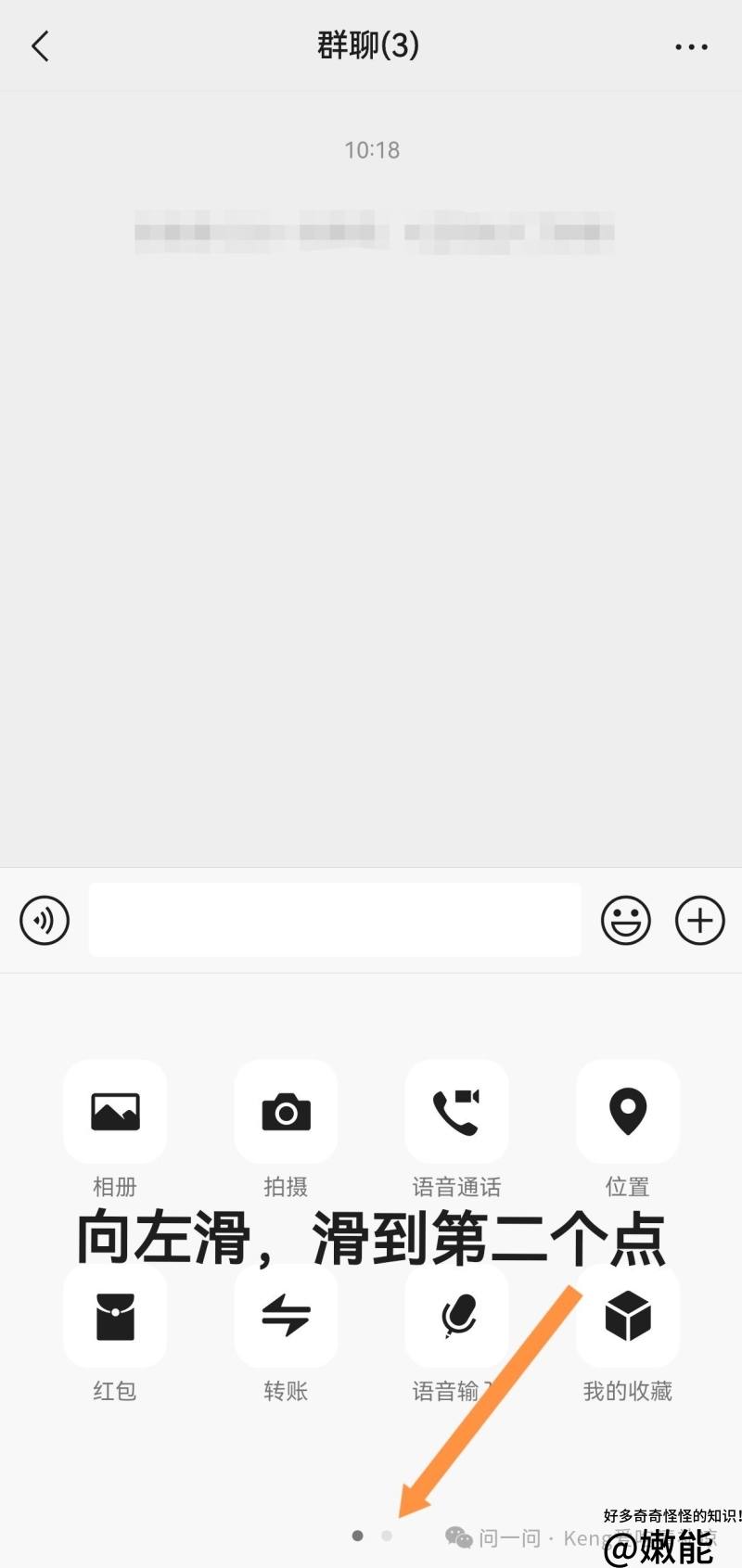Focus the message text field

[334, 920]
